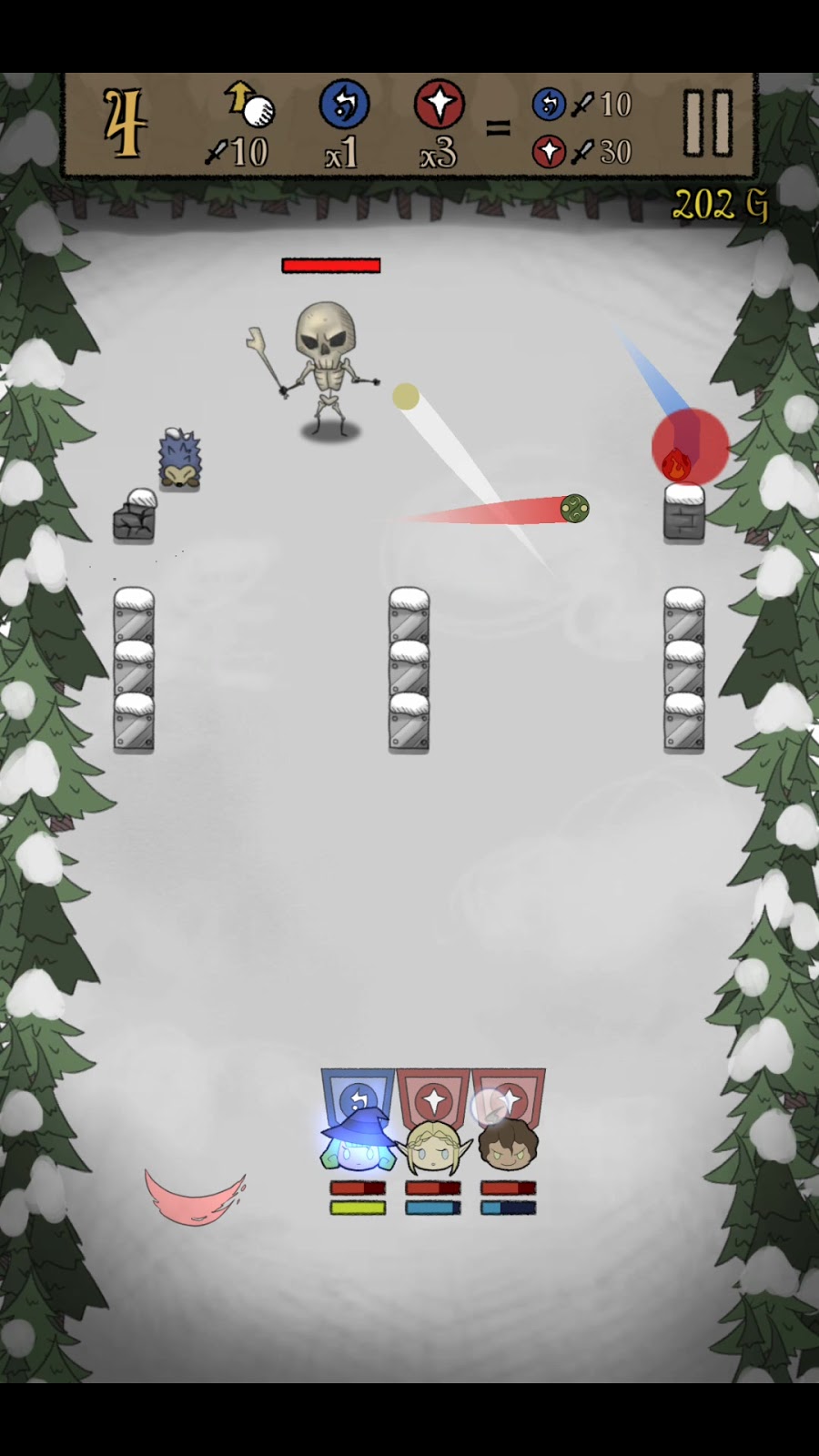819x1456 pixels.
Task: Pause the game
Action: (x=708, y=123)
